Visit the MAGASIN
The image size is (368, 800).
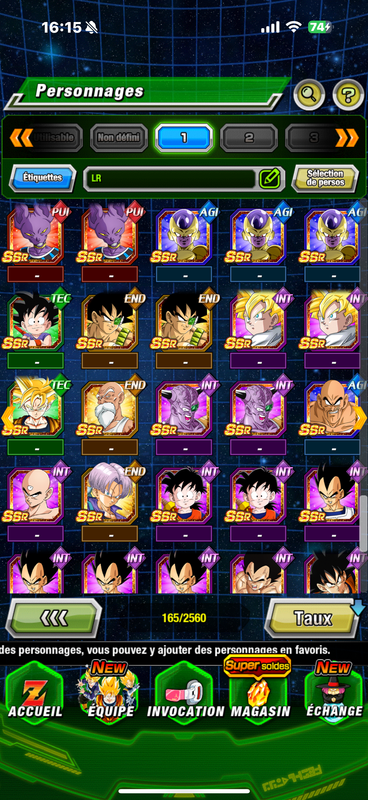[260, 690]
